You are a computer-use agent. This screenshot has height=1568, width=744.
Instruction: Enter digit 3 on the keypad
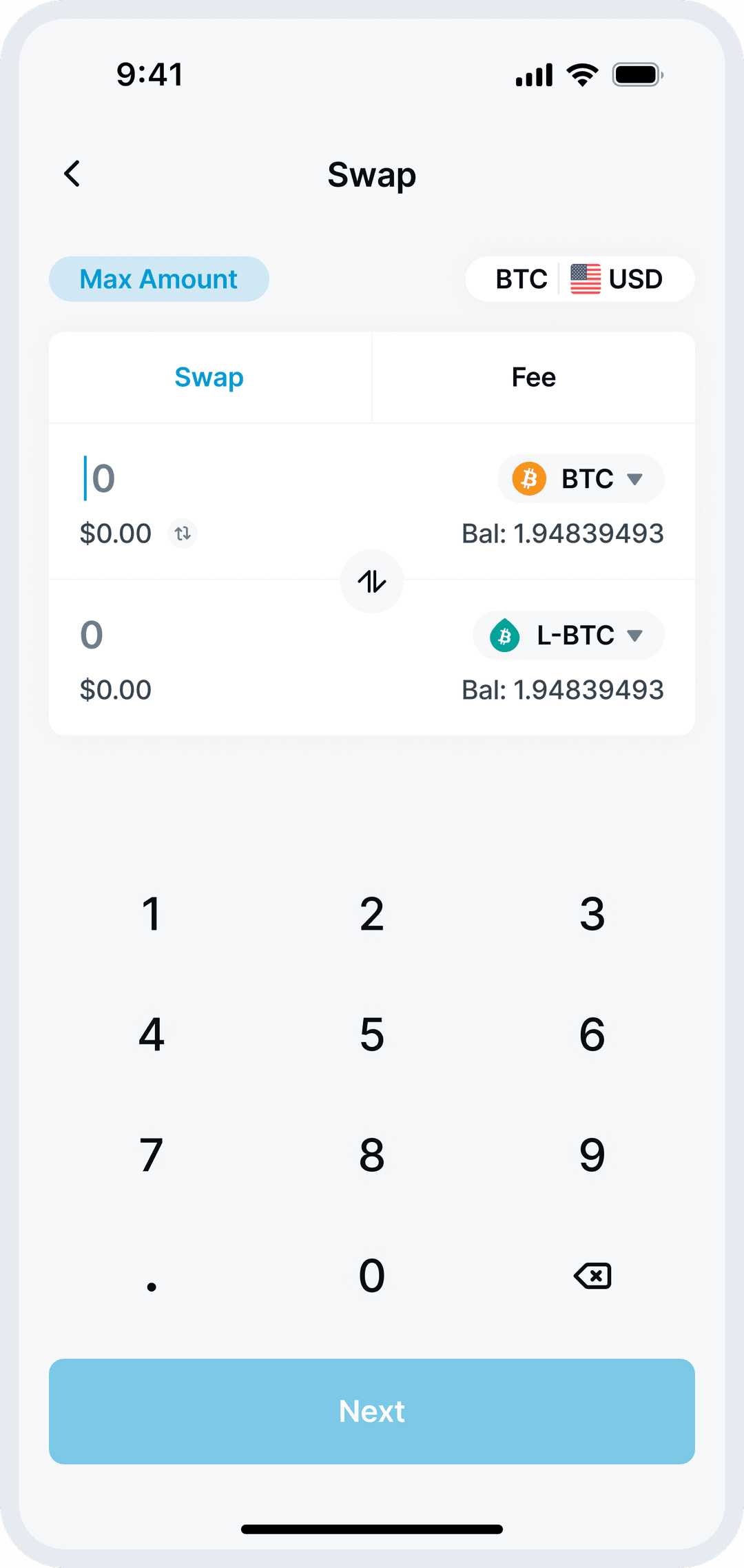592,914
